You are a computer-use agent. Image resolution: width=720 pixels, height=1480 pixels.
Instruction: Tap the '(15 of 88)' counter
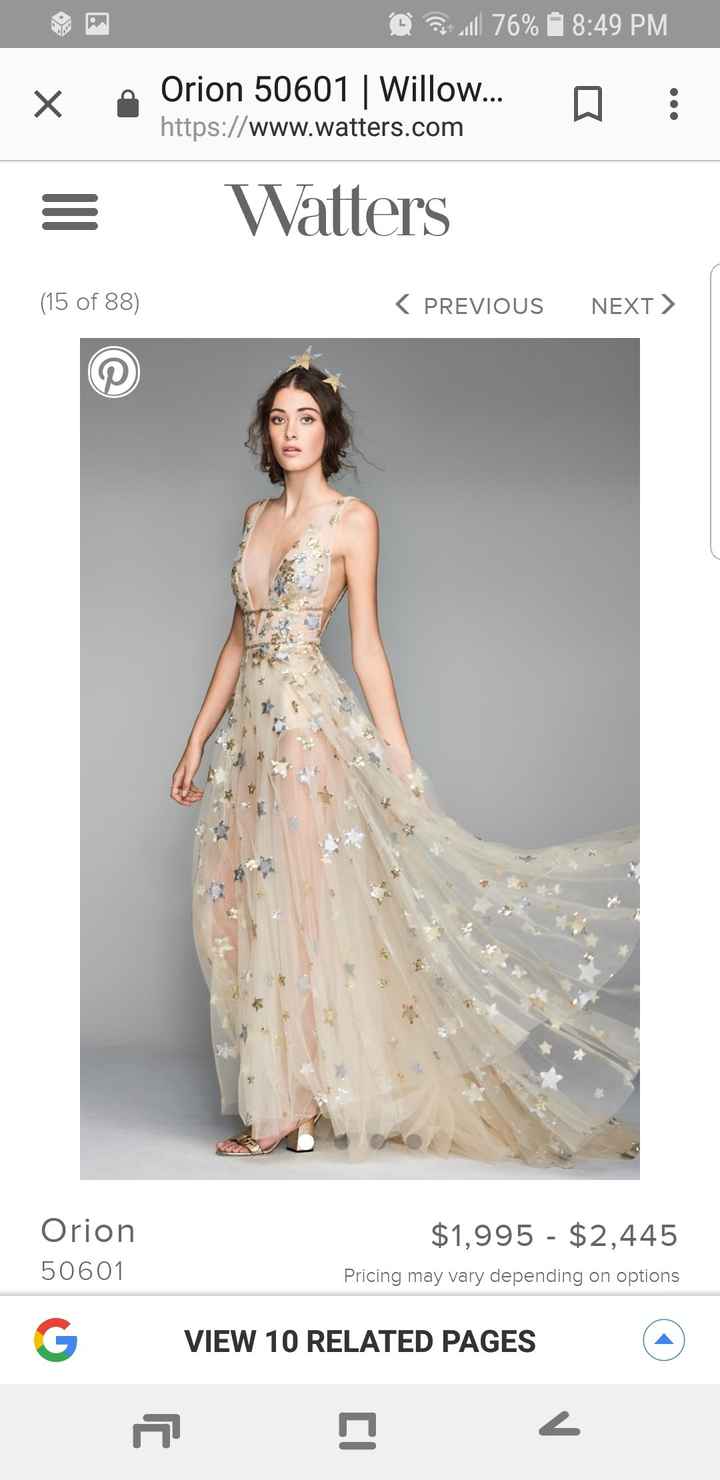pyautogui.click(x=89, y=301)
